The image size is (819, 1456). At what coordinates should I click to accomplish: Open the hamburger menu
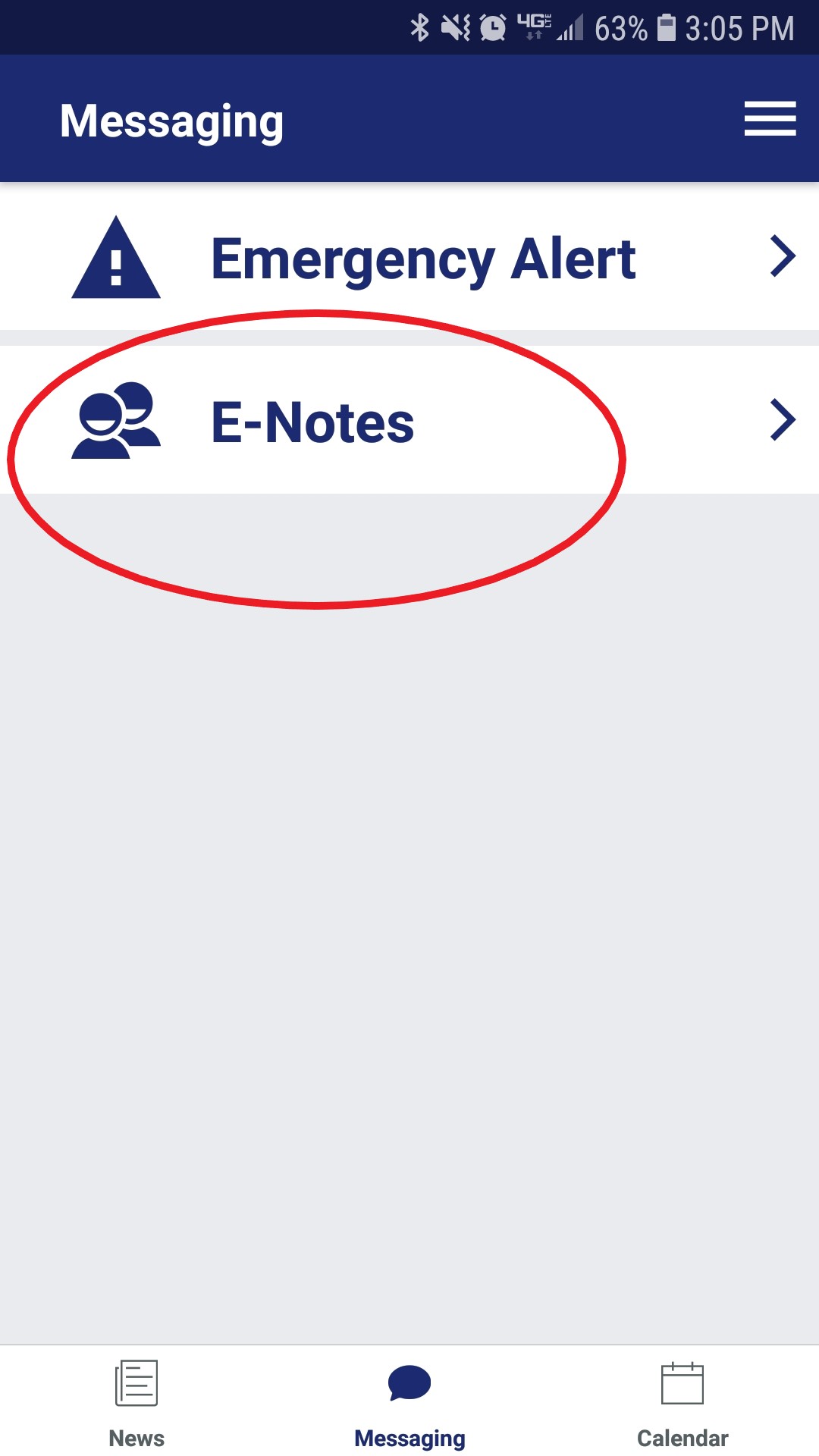click(x=770, y=119)
